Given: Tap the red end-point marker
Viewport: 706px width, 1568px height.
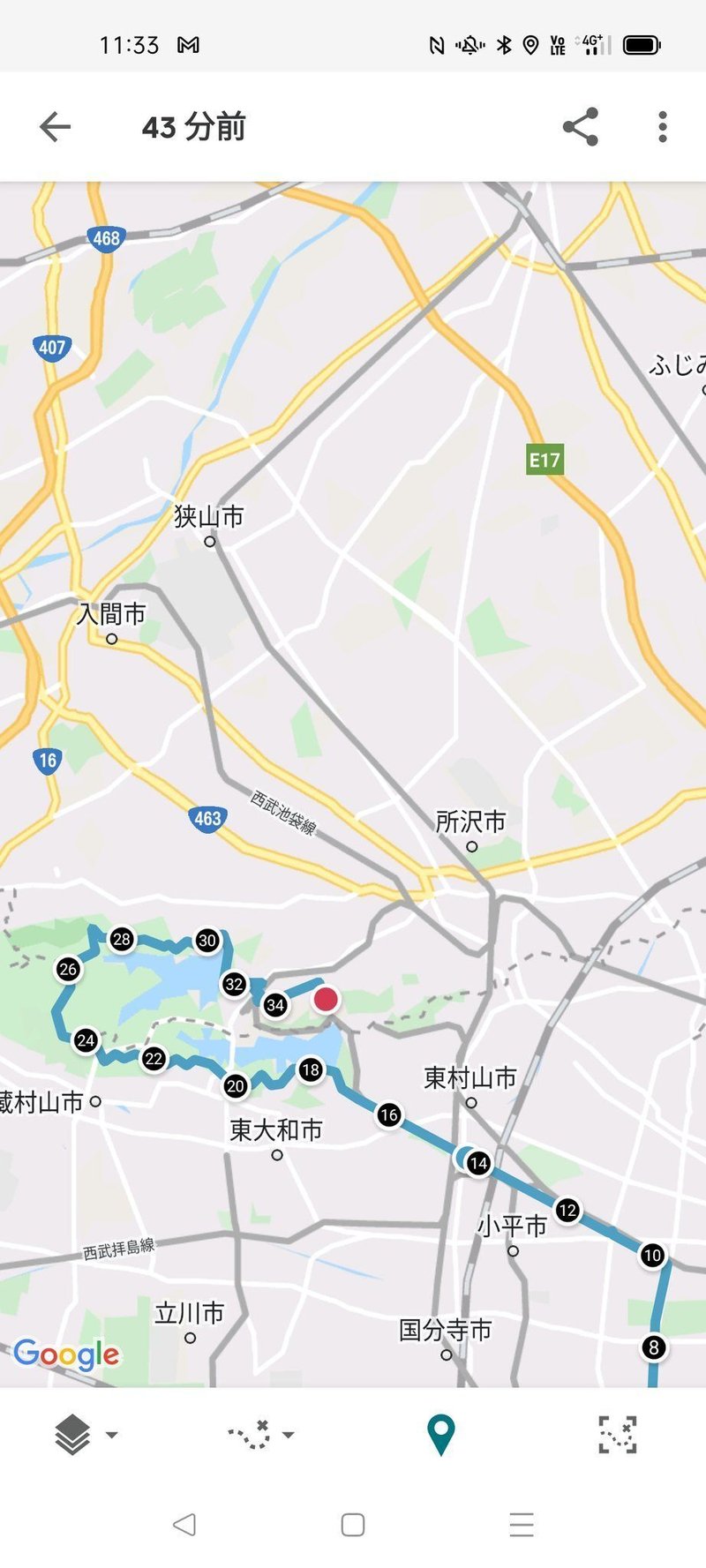Looking at the screenshot, I should [326, 999].
